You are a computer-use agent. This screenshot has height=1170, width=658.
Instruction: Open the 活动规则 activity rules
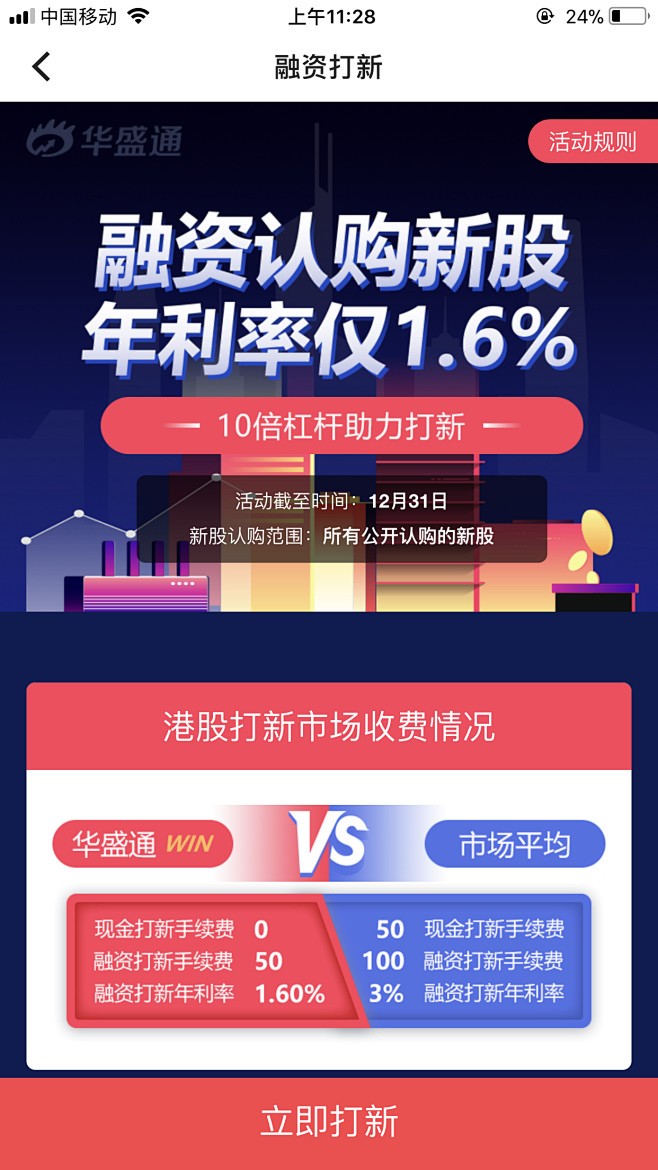coord(593,142)
